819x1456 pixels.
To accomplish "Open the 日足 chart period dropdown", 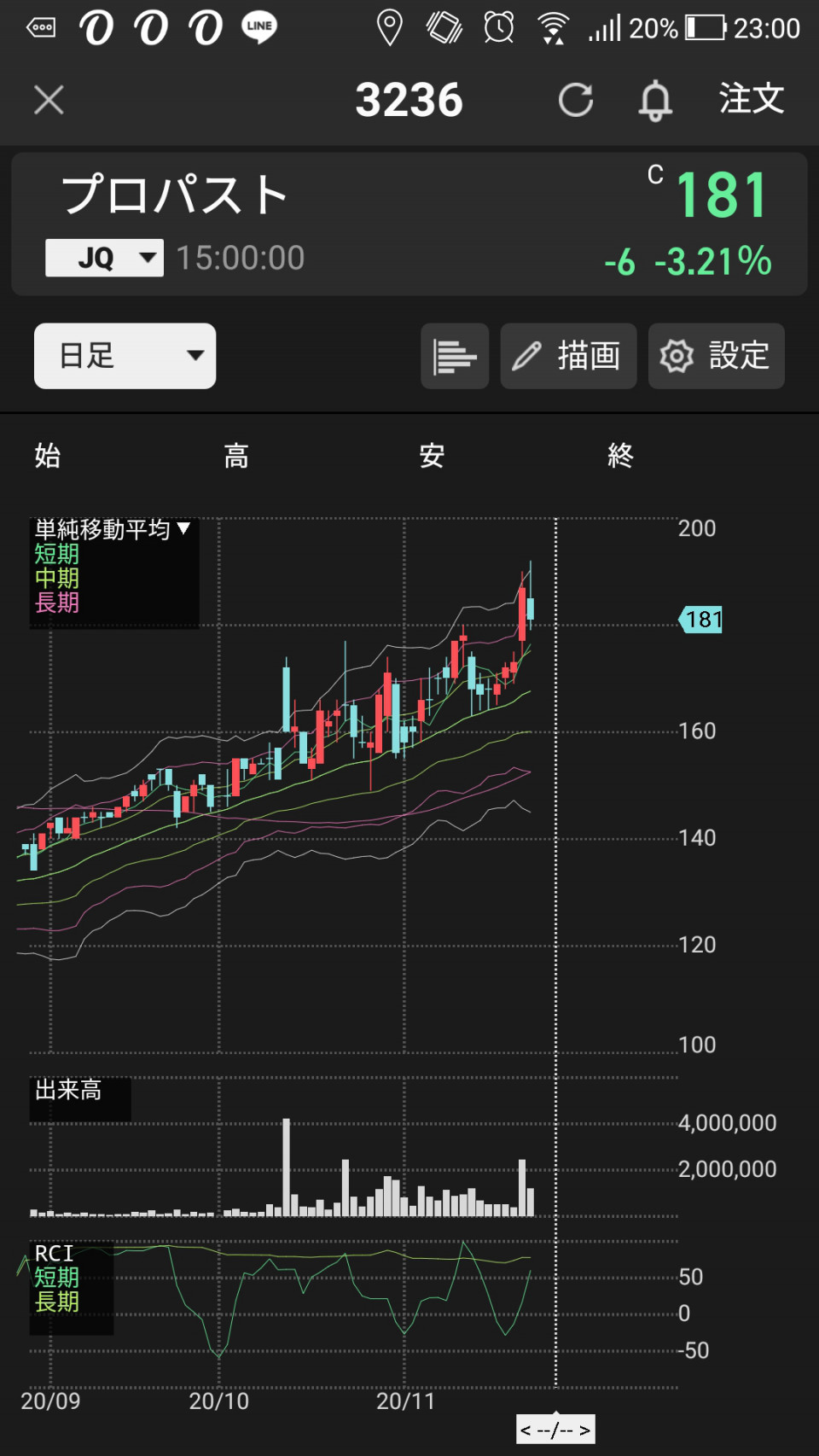I will click(125, 356).
